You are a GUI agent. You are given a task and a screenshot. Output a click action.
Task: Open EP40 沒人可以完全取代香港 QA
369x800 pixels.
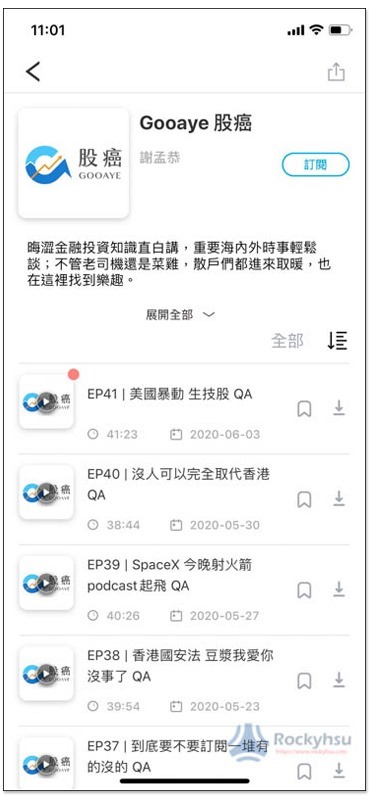[178, 484]
